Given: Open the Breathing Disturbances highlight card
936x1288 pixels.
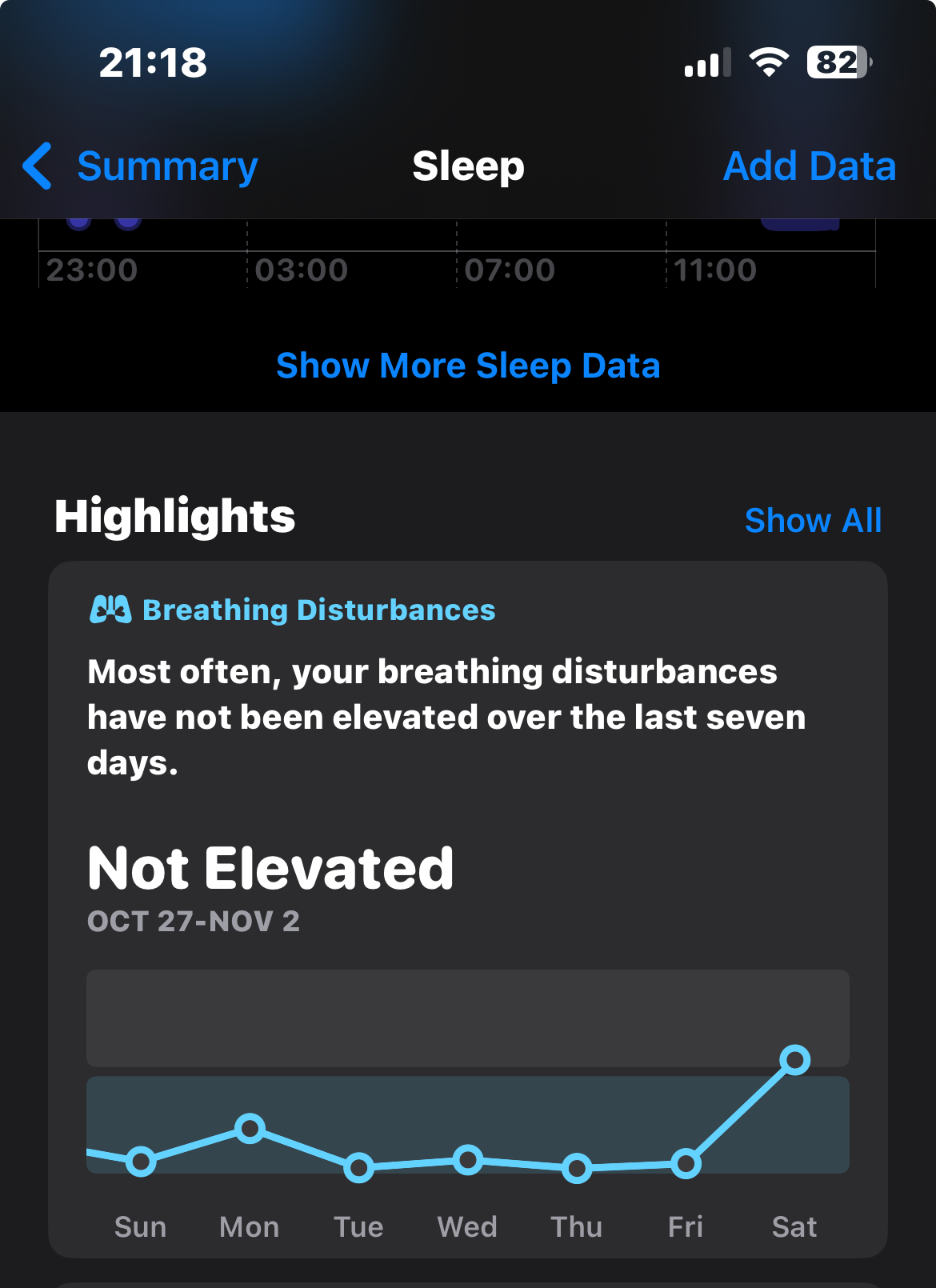Looking at the screenshot, I should coord(468,800).
